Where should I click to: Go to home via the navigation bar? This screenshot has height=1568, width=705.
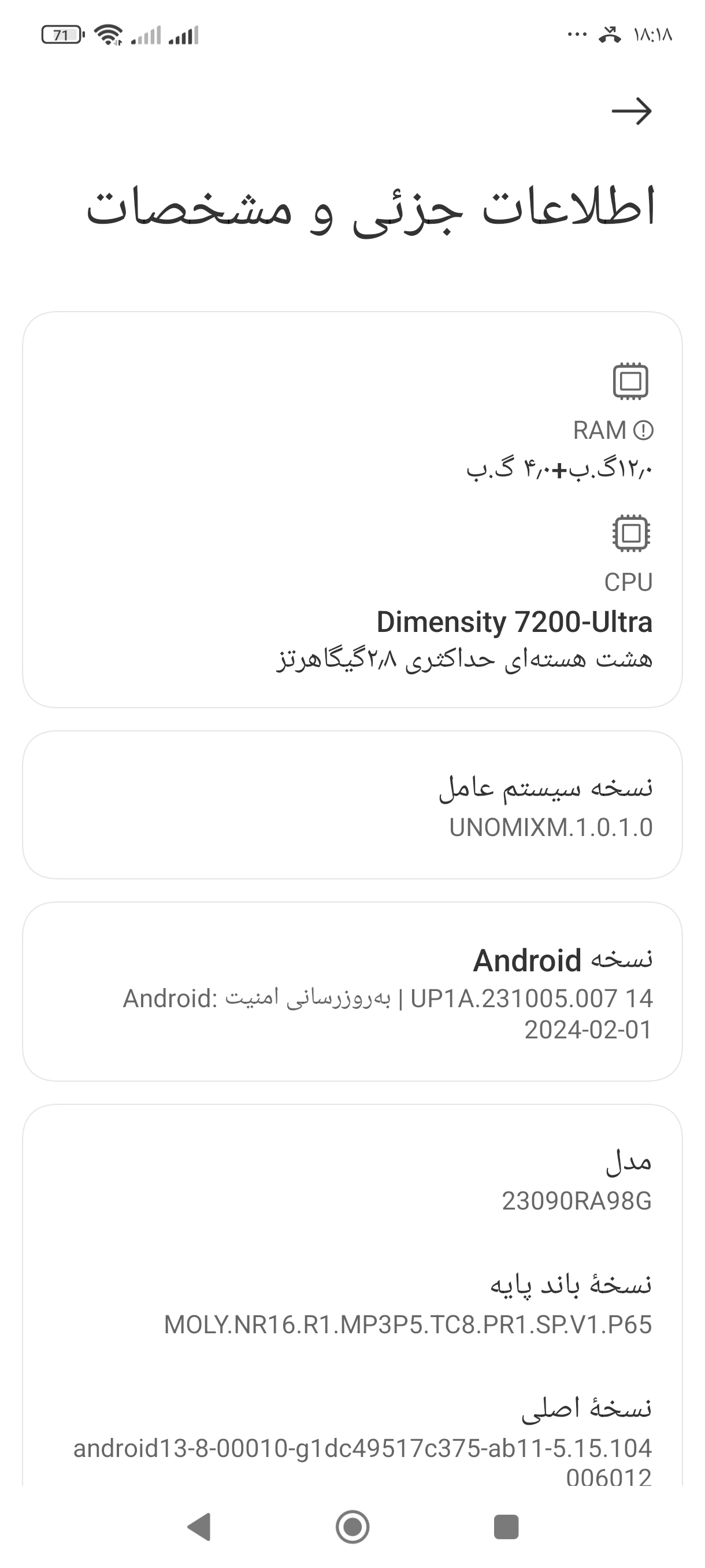352,1526
